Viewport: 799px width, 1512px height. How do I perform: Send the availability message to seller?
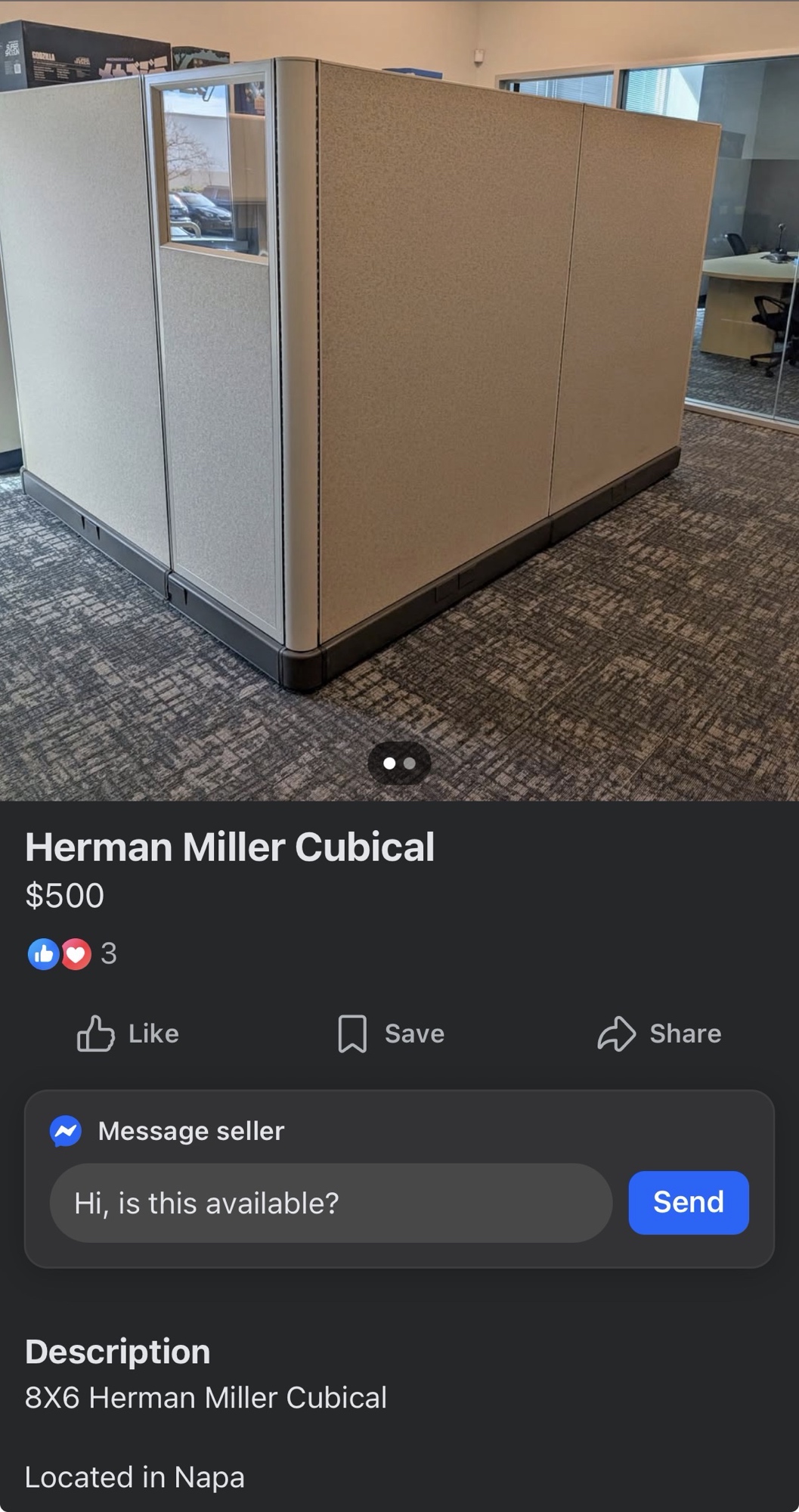click(688, 1202)
